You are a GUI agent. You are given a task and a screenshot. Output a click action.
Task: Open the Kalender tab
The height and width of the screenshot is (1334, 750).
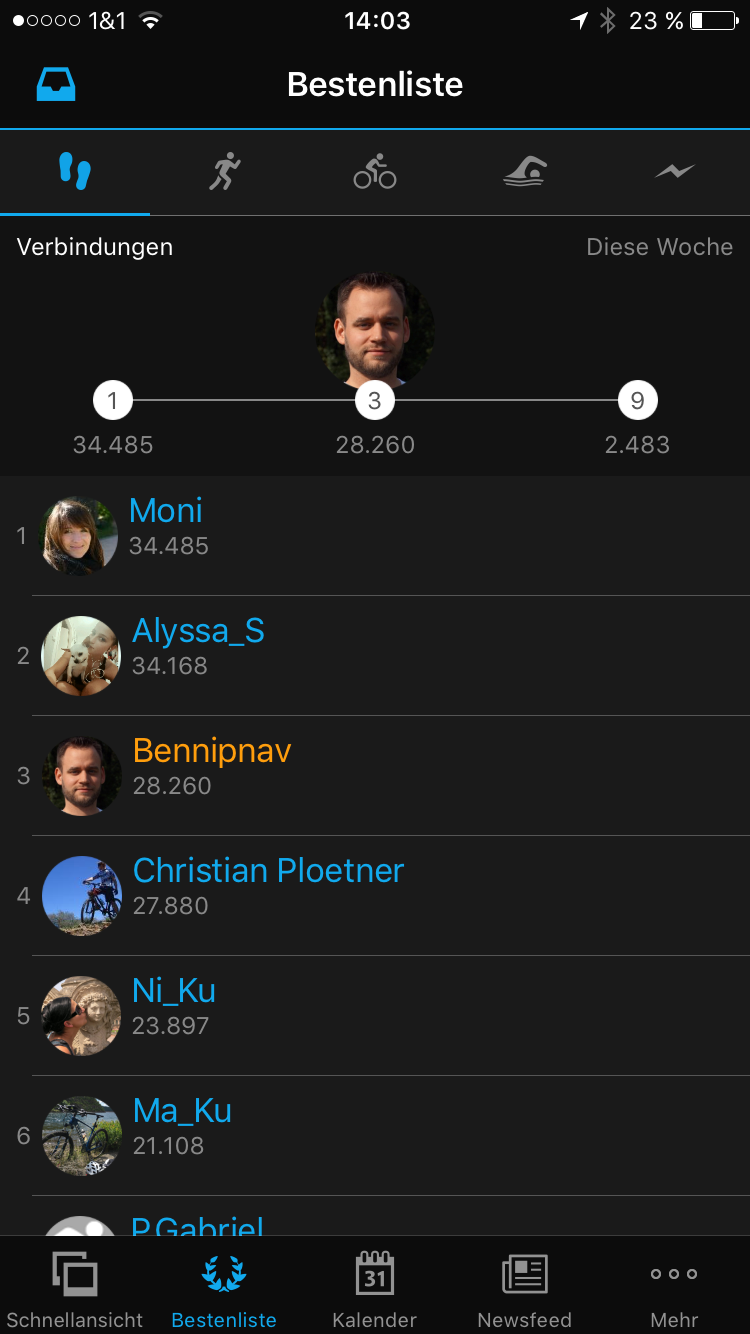click(375, 1288)
